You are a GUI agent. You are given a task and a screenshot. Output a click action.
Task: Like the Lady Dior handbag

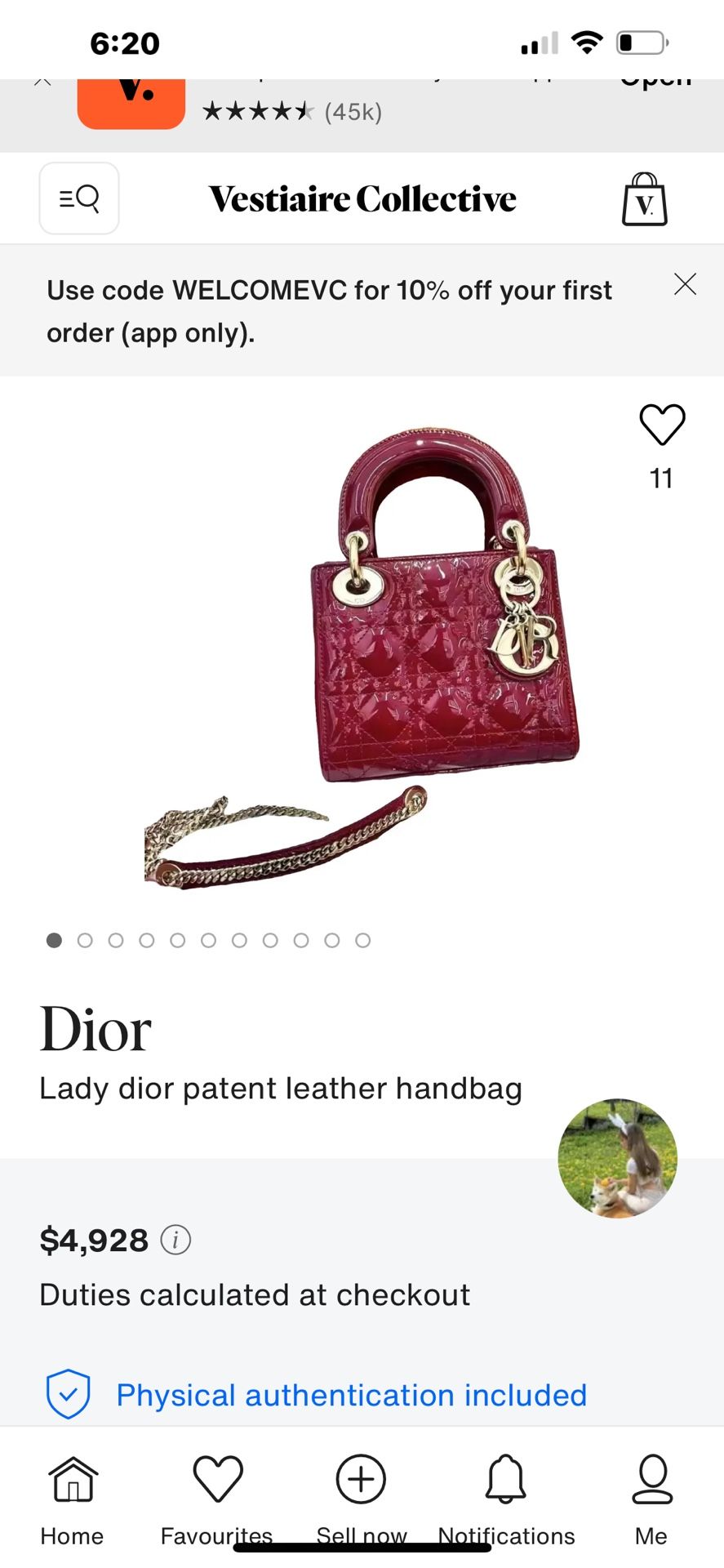[x=661, y=425]
